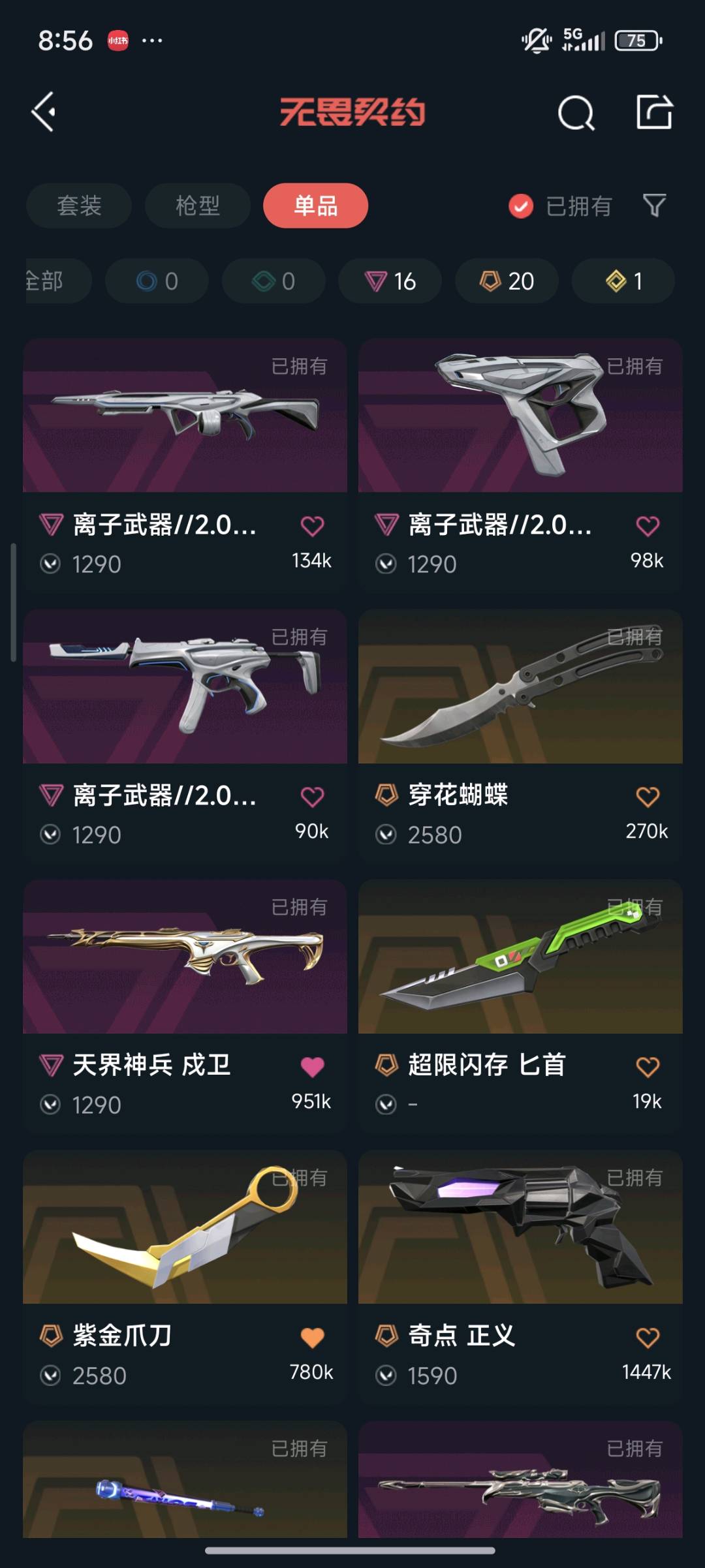Filter by orange tier with 20 items

click(507, 281)
